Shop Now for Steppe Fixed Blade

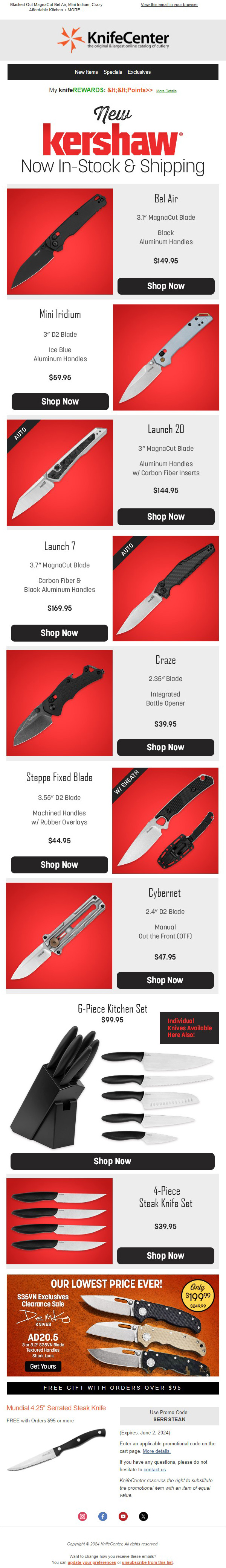click(x=59, y=865)
